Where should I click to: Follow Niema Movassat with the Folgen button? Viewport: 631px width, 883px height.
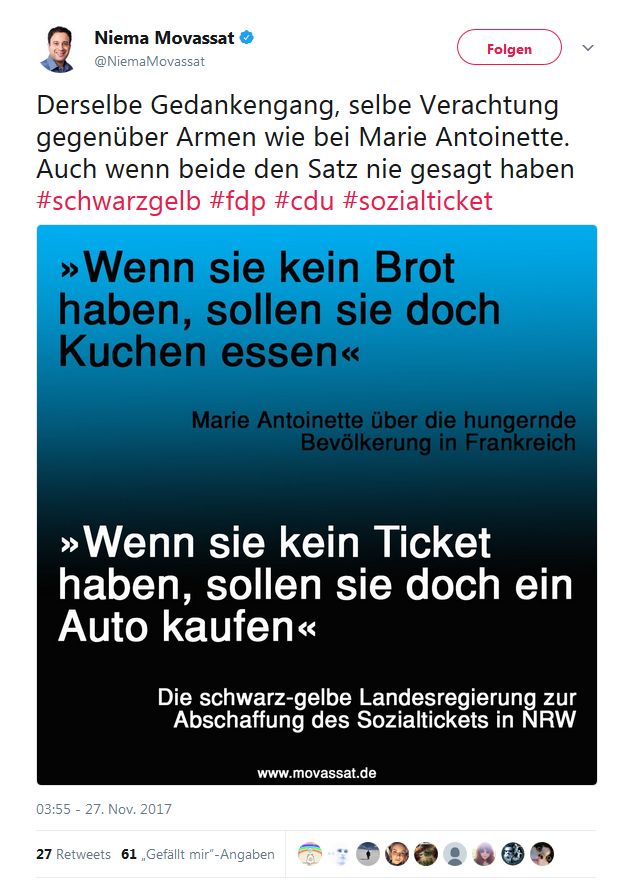tap(509, 48)
